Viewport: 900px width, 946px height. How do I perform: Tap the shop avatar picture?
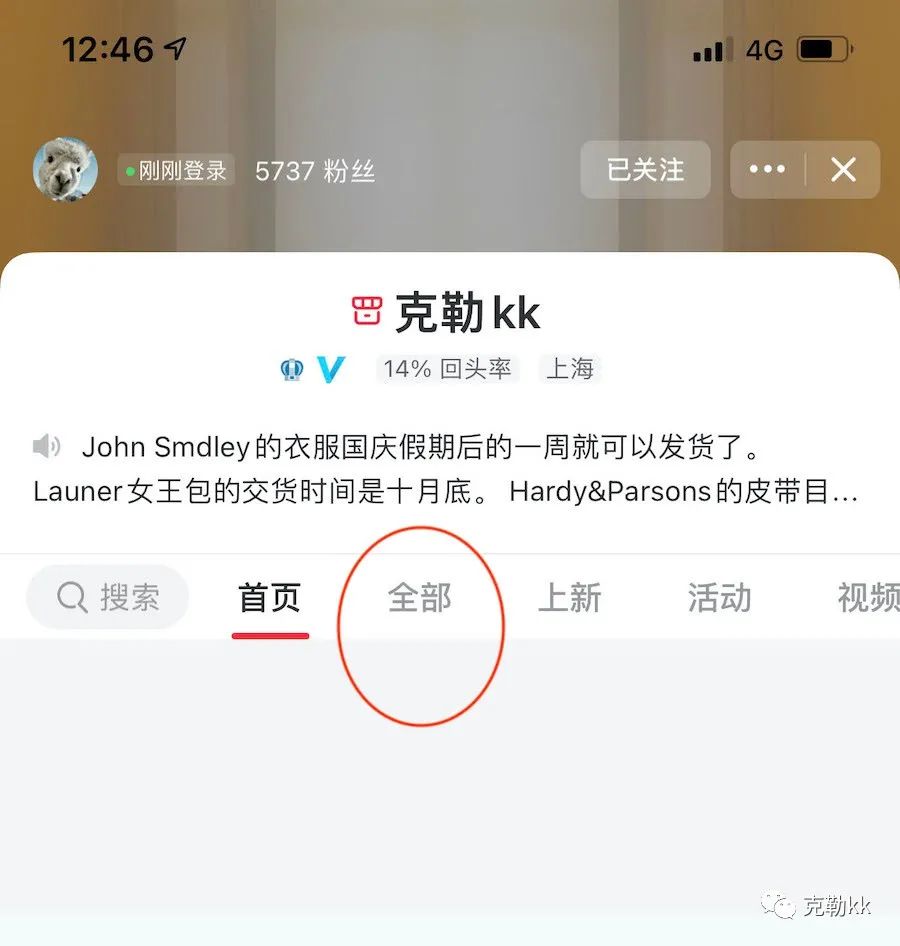[x=65, y=170]
